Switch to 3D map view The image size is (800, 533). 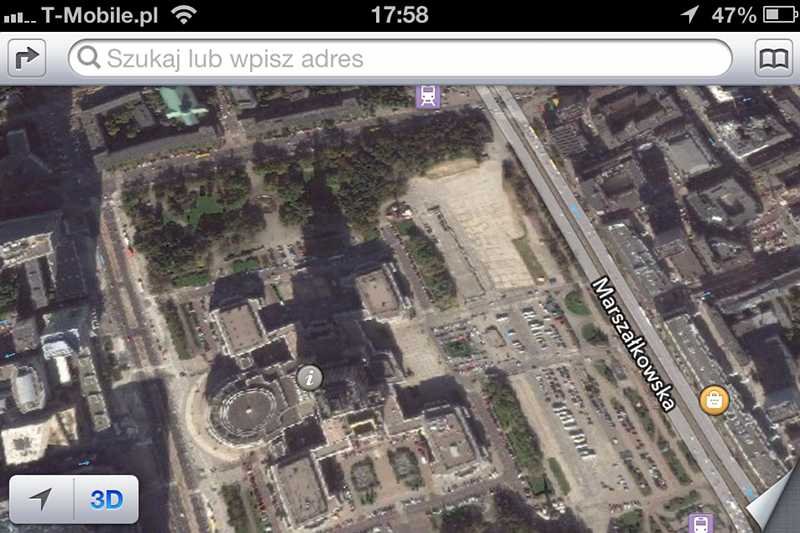click(x=106, y=499)
